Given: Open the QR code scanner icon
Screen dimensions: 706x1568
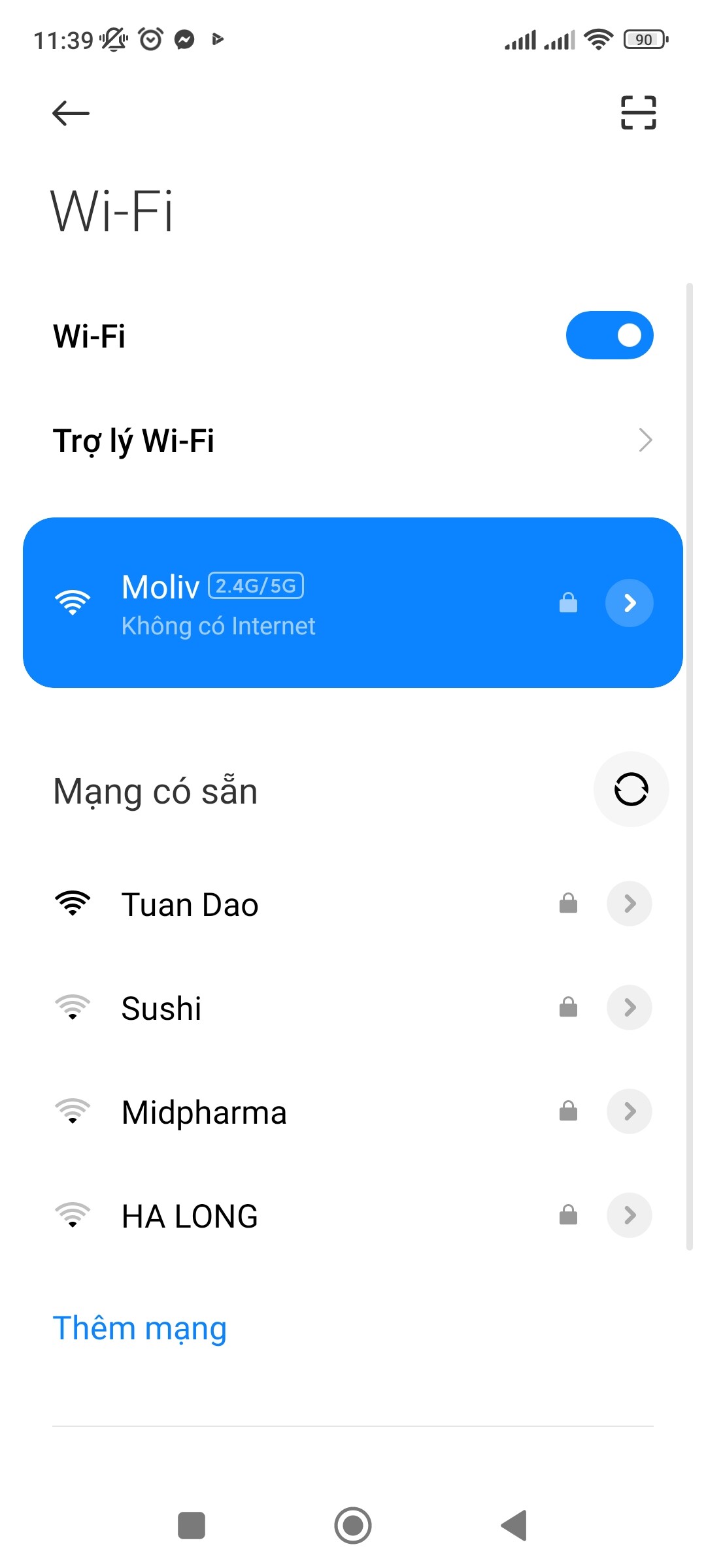Looking at the screenshot, I should (638, 113).
